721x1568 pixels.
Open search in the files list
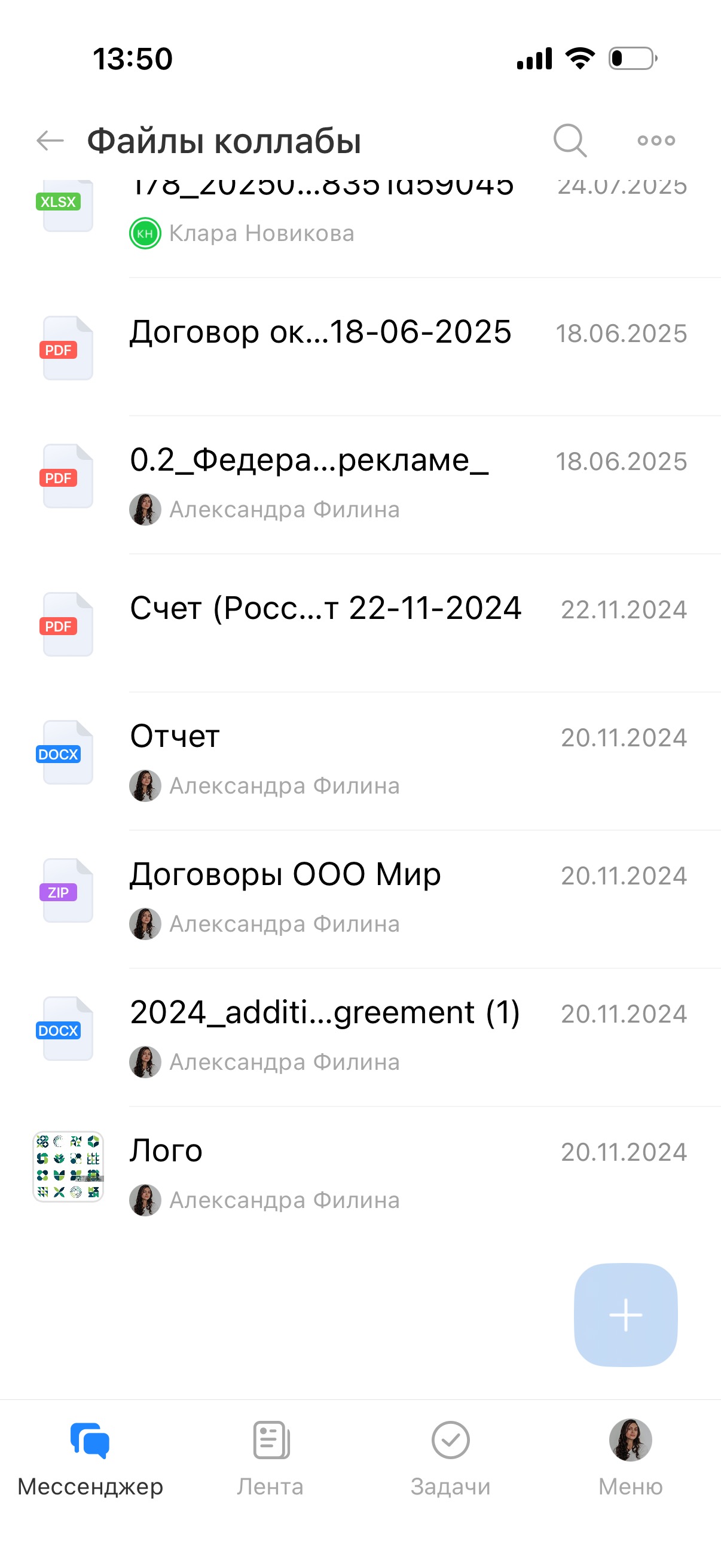[570, 141]
